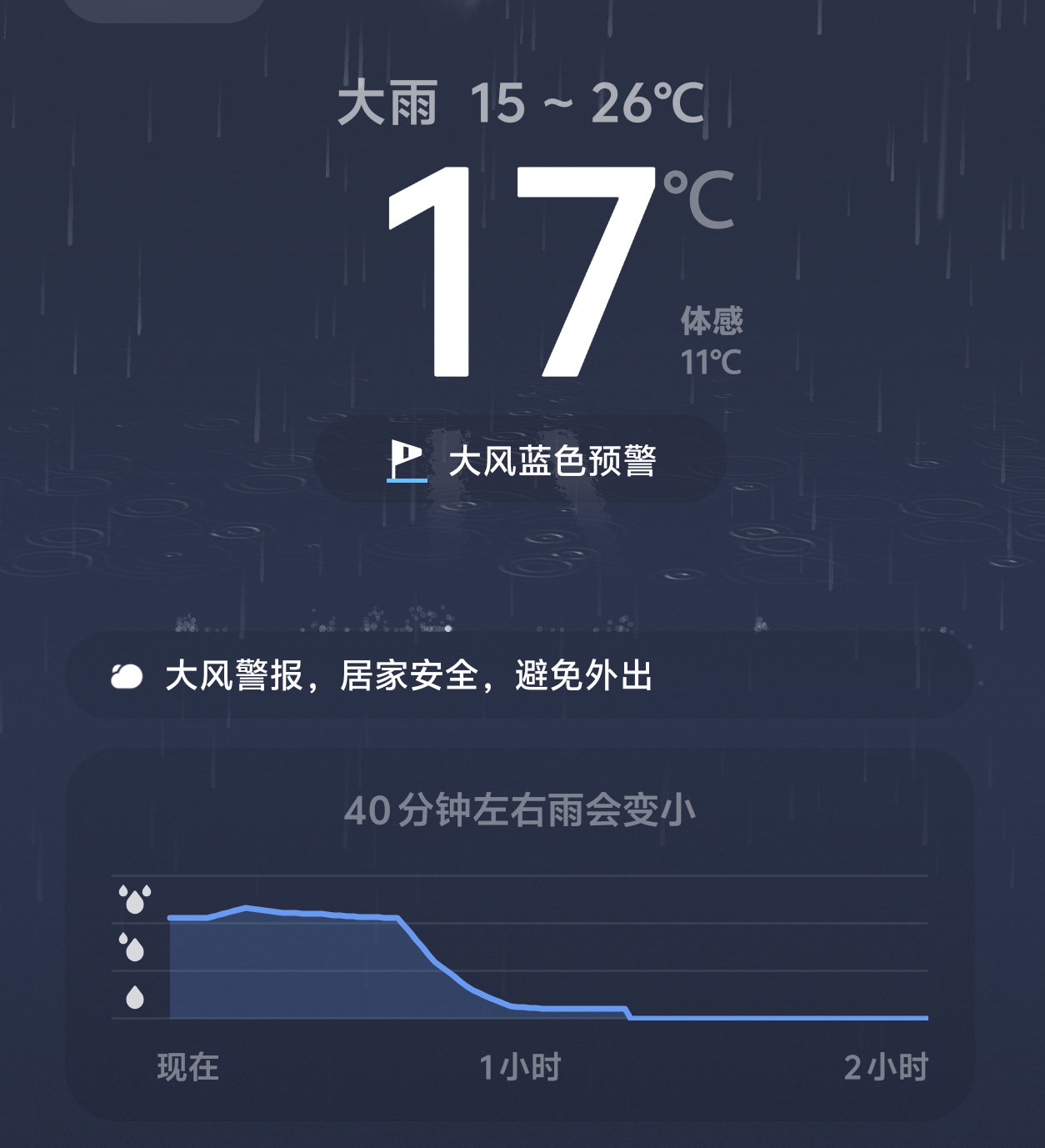Open the 大风蓝色预警 warning chip
Viewport: 1045px width, 1148px height.
[522, 460]
